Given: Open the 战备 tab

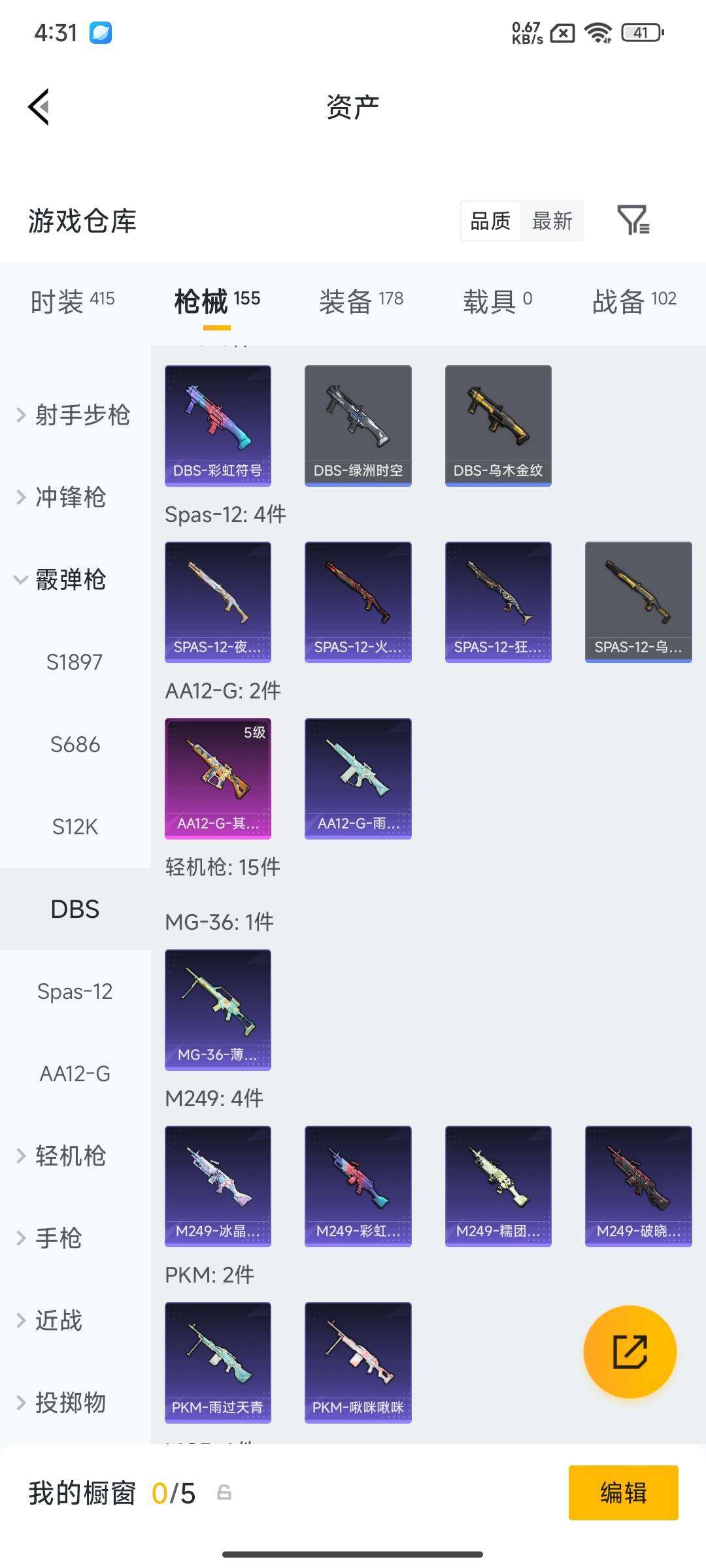Looking at the screenshot, I should pyautogui.click(x=634, y=301).
